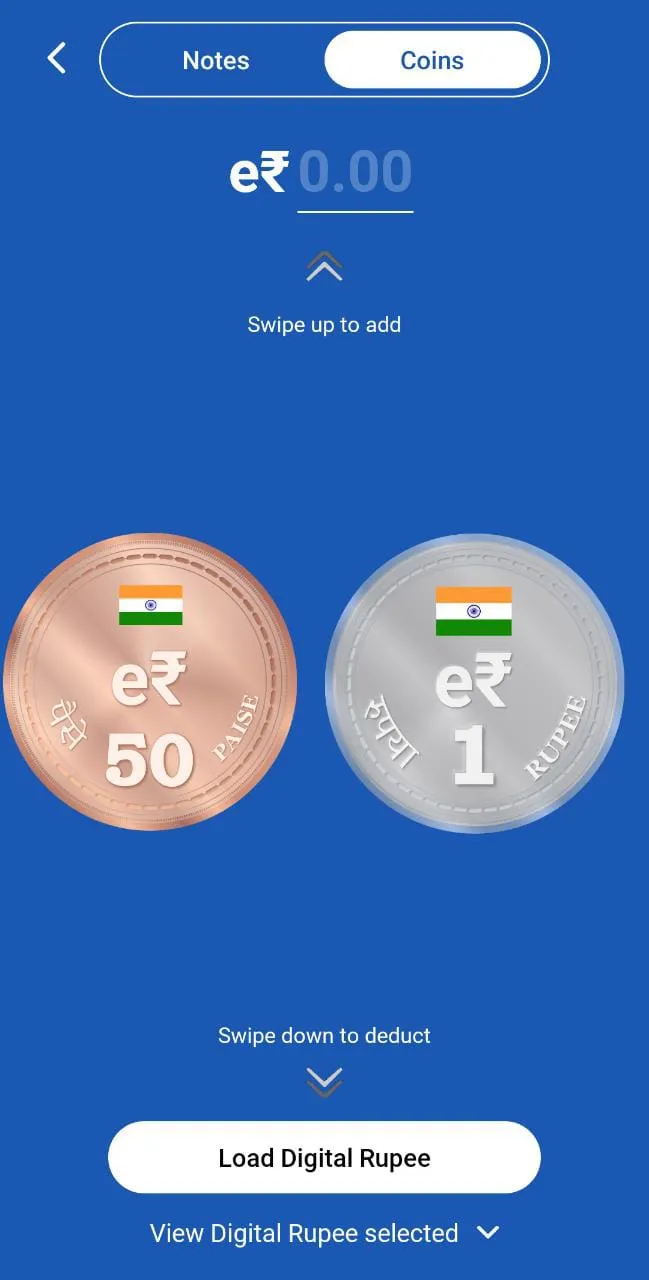Switch to the Notes tab
Image resolution: width=649 pixels, height=1280 pixels.
point(216,60)
